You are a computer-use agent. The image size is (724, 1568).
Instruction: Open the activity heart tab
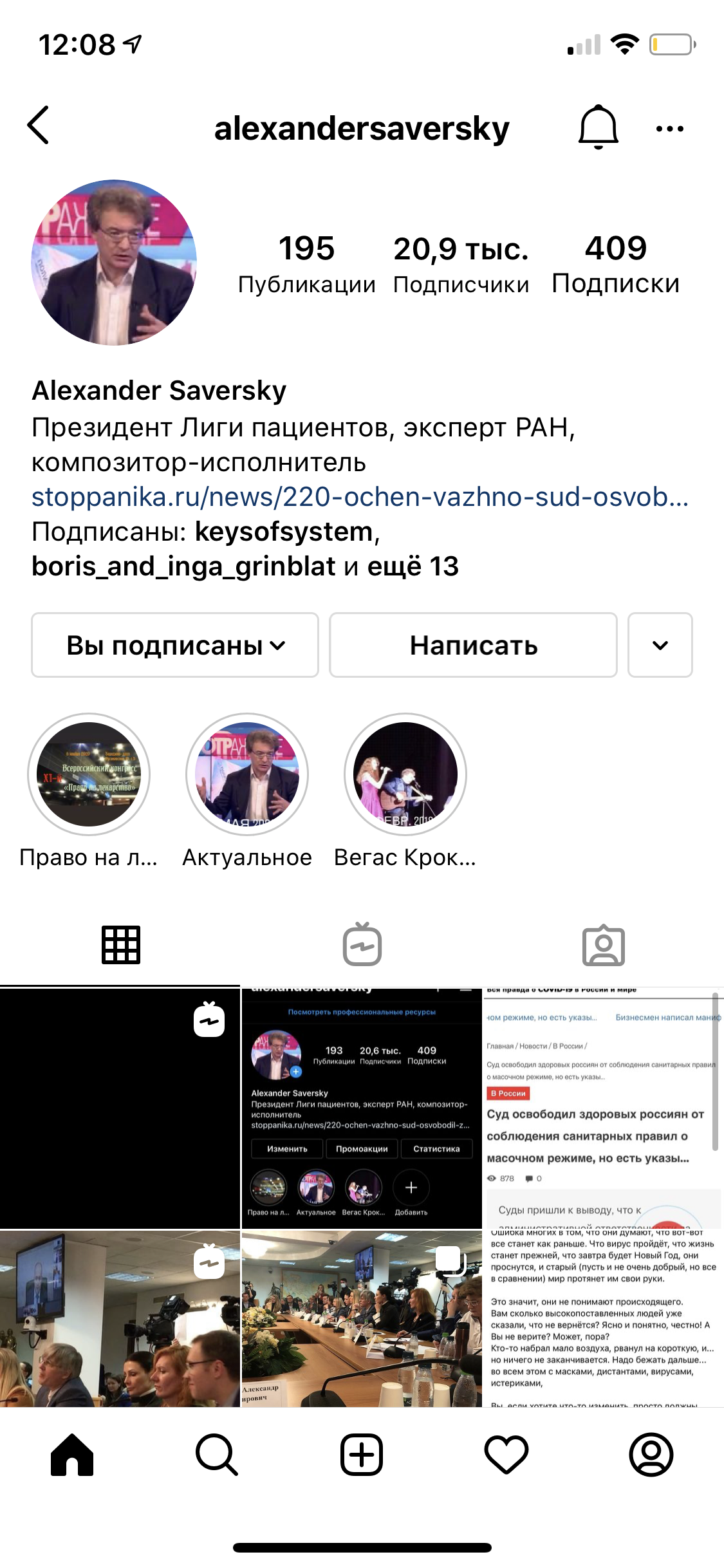506,1455
